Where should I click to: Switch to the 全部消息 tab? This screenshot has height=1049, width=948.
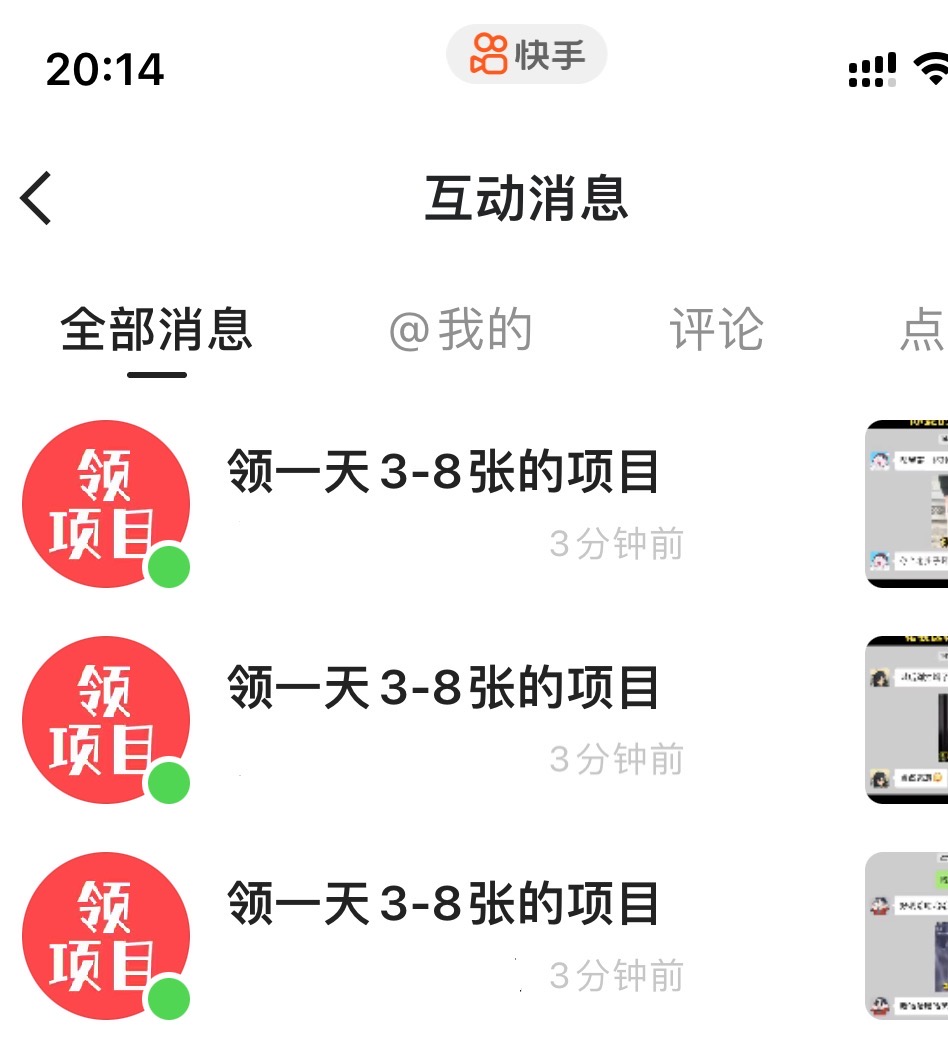coord(156,331)
